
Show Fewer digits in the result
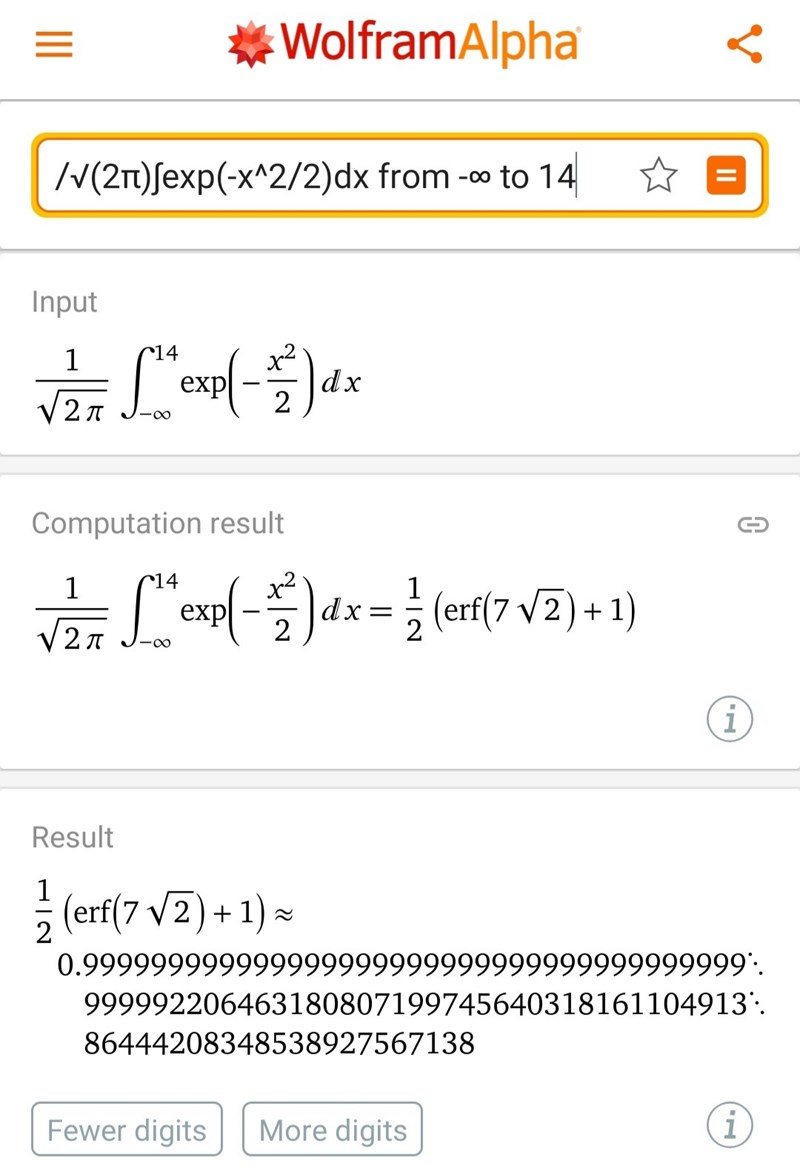127,1130
